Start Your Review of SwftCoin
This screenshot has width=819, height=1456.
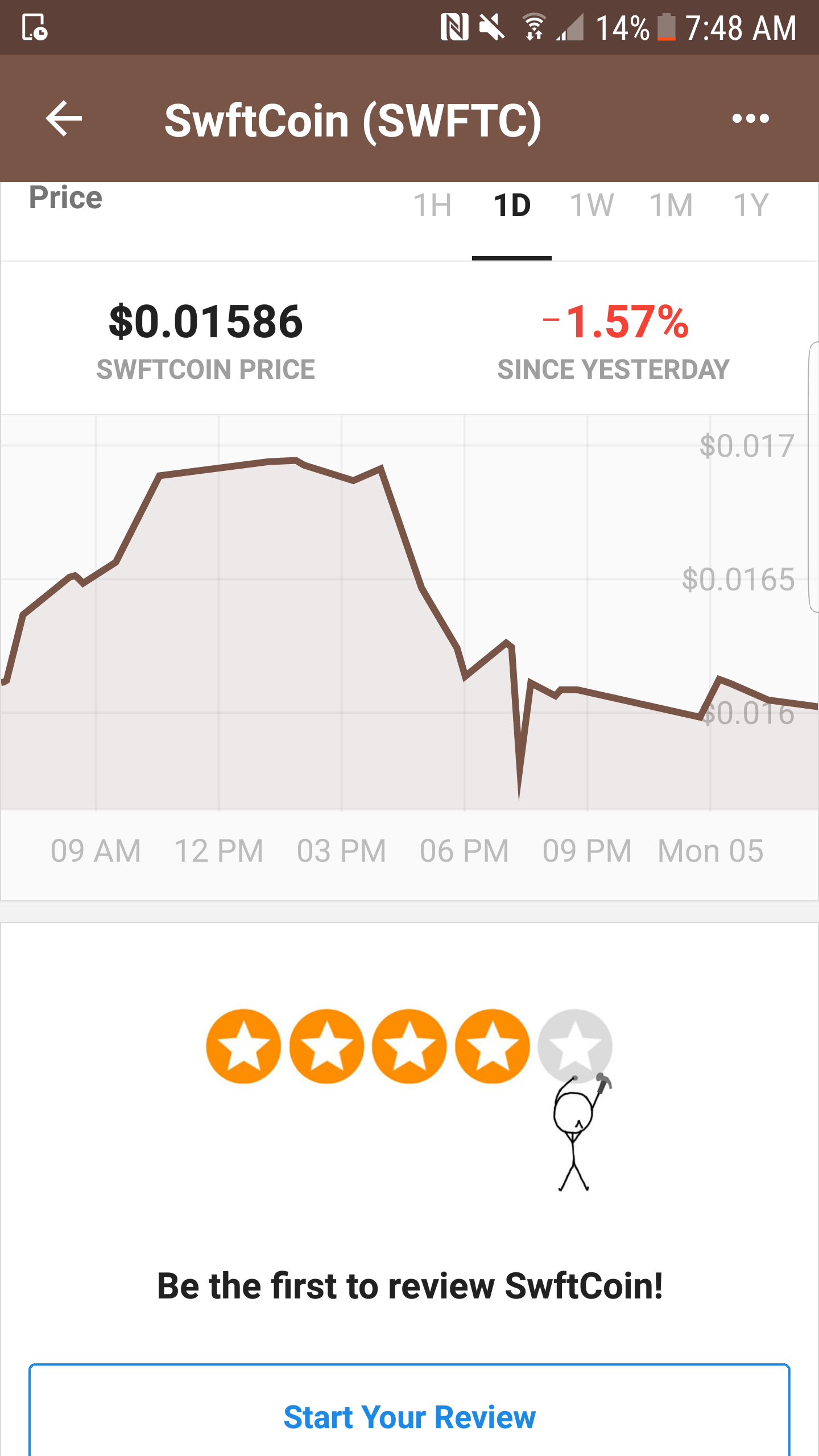click(x=409, y=1416)
